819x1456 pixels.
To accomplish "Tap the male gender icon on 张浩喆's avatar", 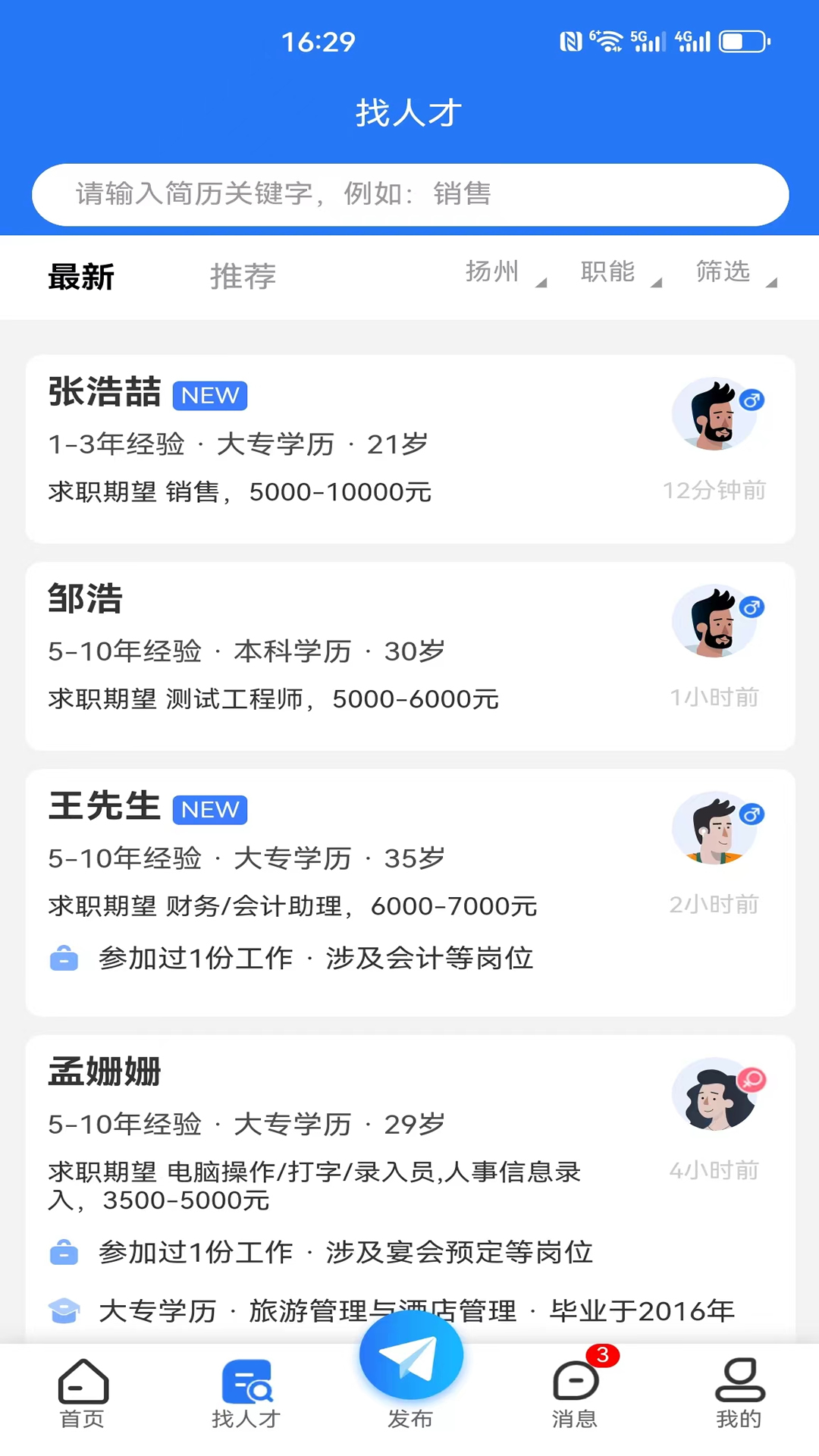I will pos(750,401).
